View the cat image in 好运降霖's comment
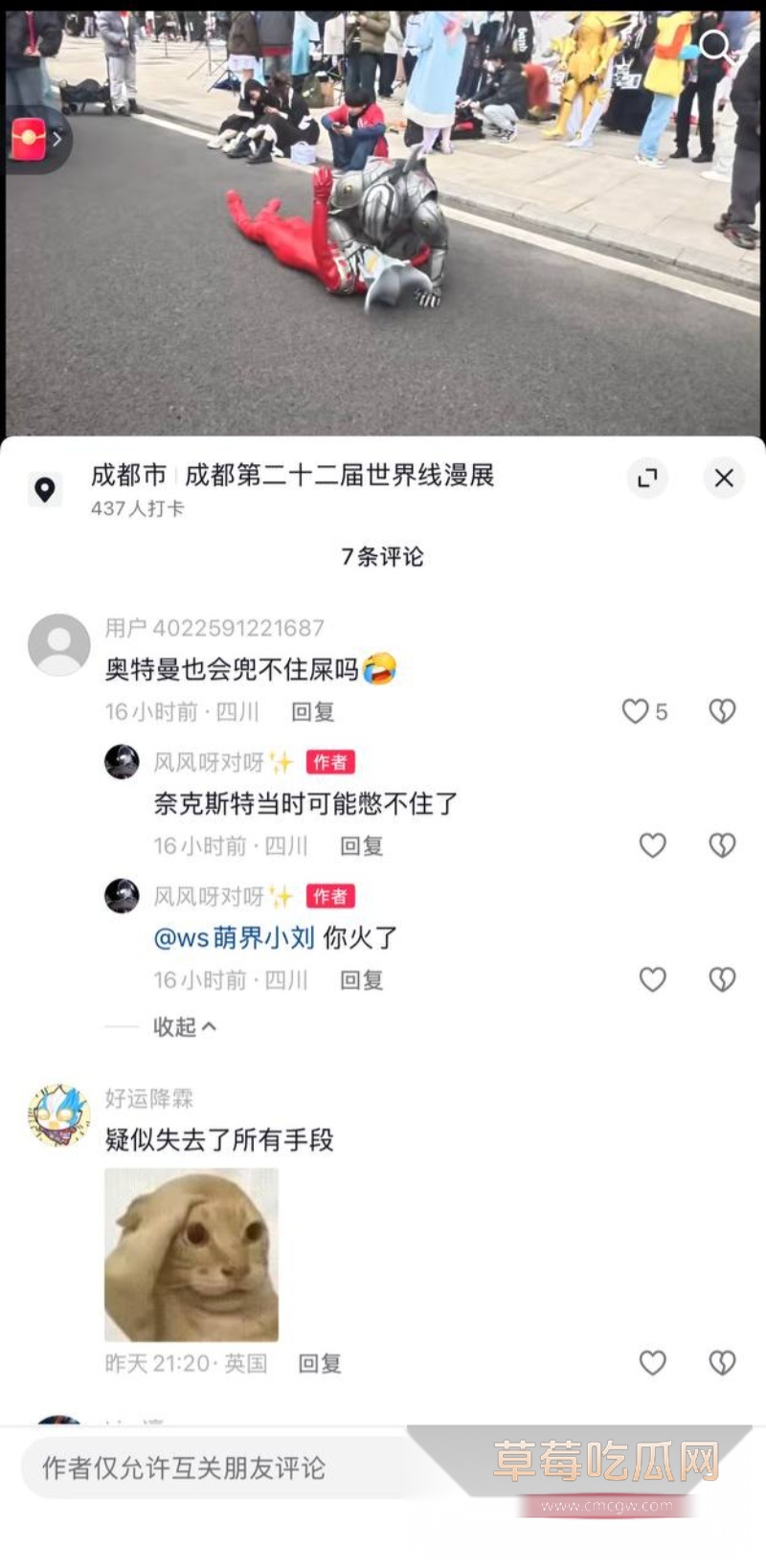Viewport: 766px width, 1568px height. pyautogui.click(x=191, y=1254)
